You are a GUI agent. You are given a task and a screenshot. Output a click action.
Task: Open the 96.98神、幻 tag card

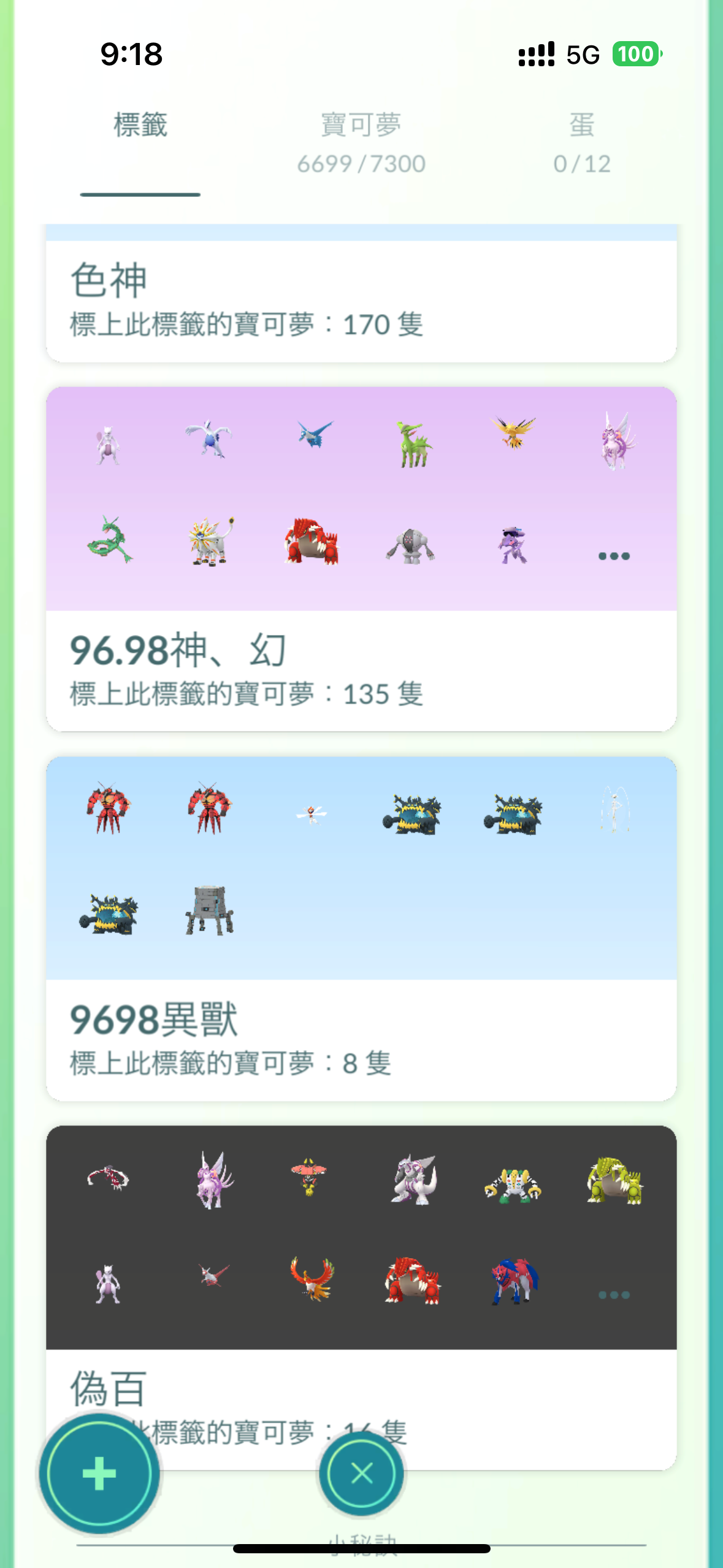[x=361, y=667]
